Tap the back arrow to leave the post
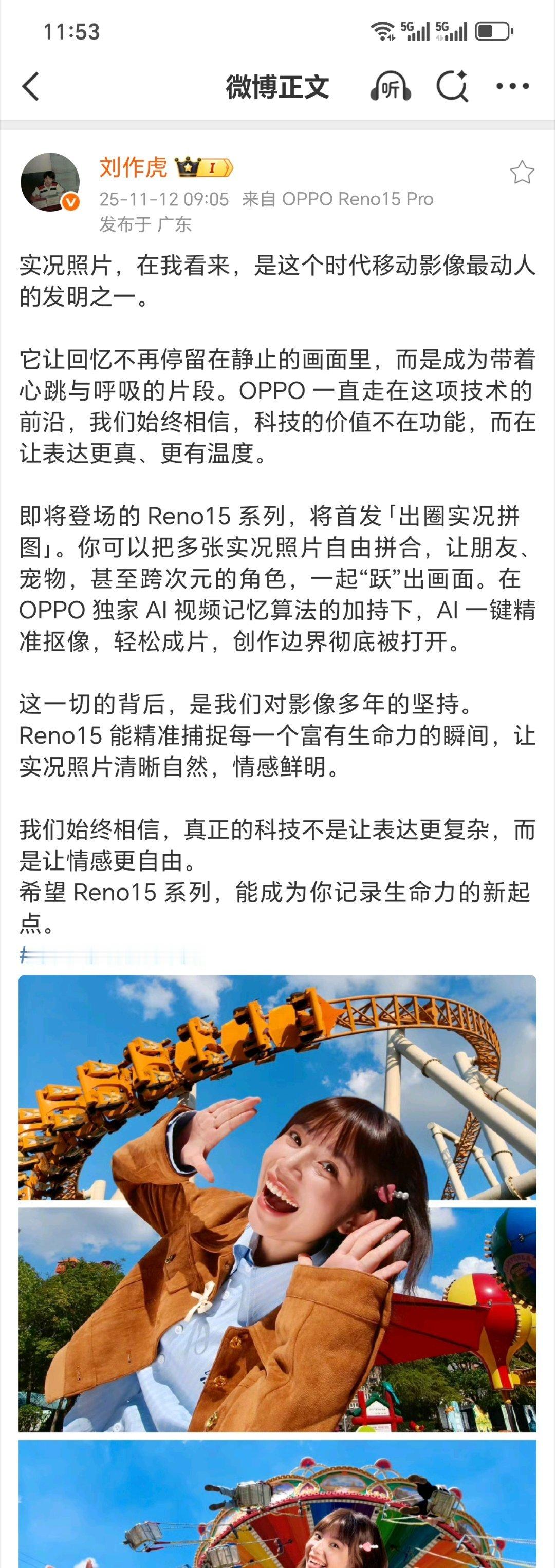555x1568 pixels. click(x=29, y=86)
